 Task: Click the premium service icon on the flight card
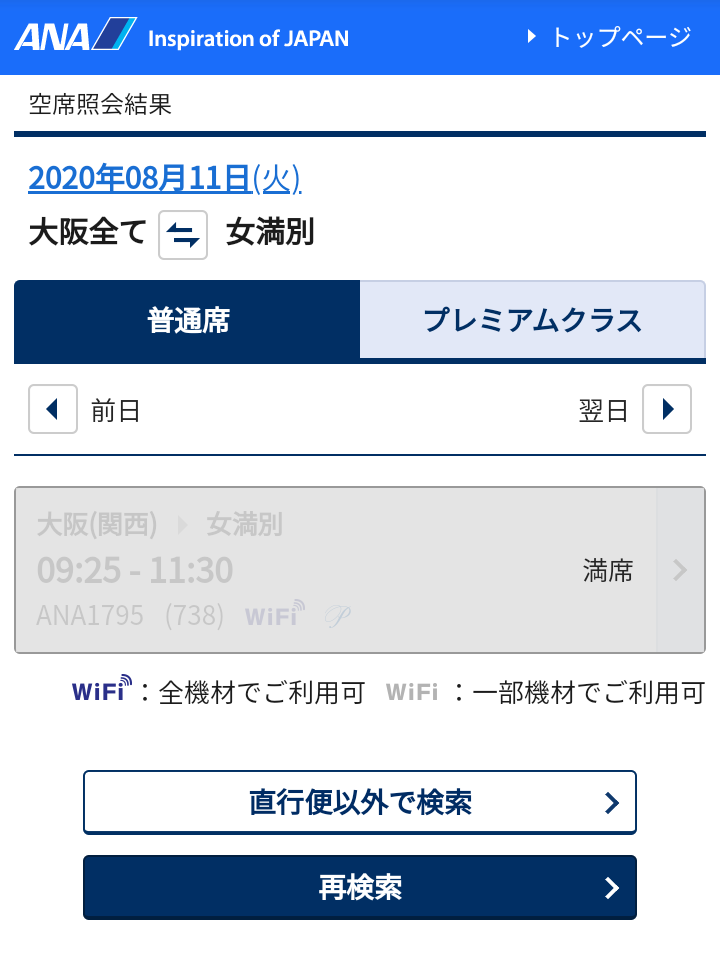click(337, 616)
